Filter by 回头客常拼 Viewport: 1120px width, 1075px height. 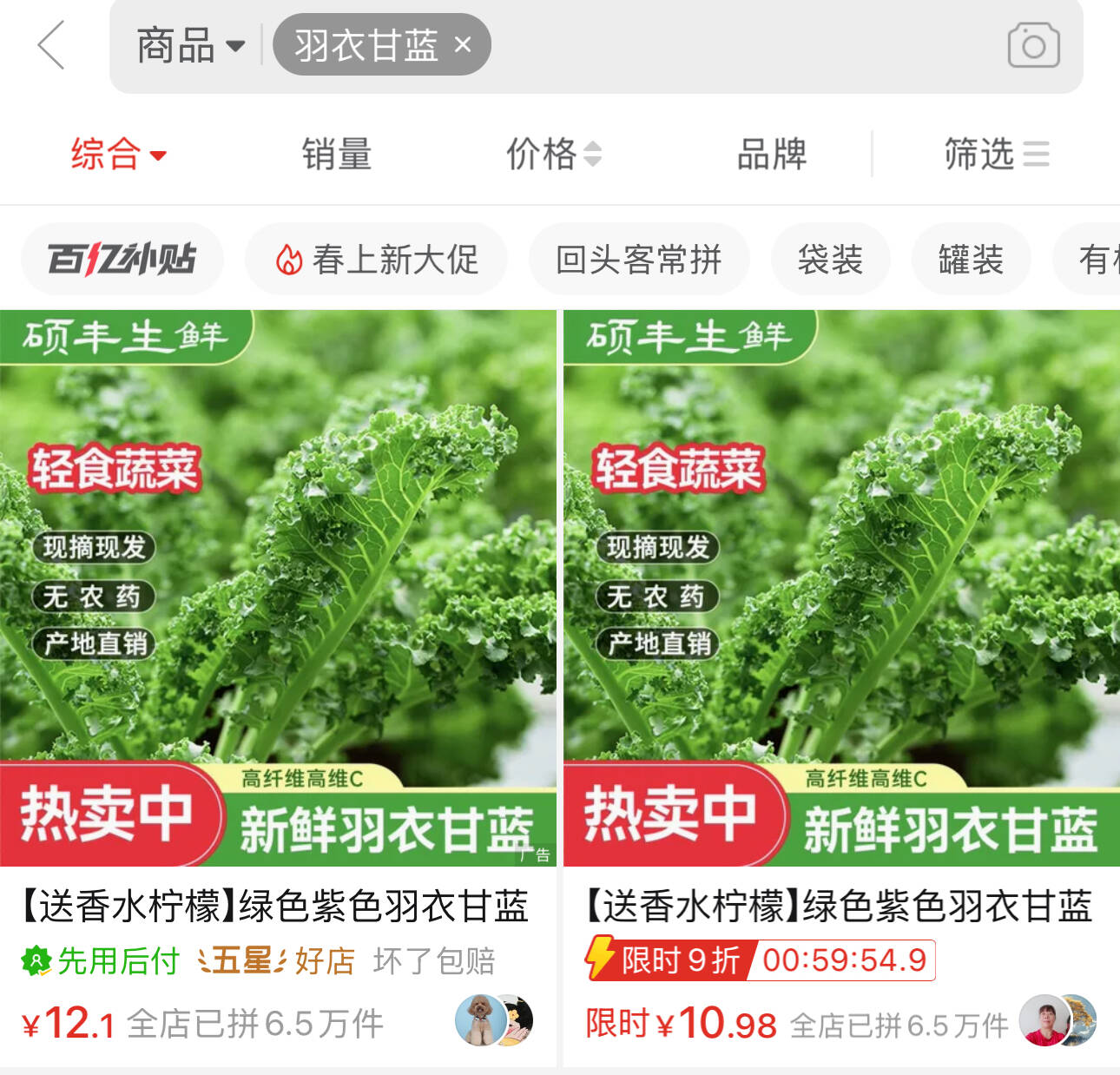(638, 259)
